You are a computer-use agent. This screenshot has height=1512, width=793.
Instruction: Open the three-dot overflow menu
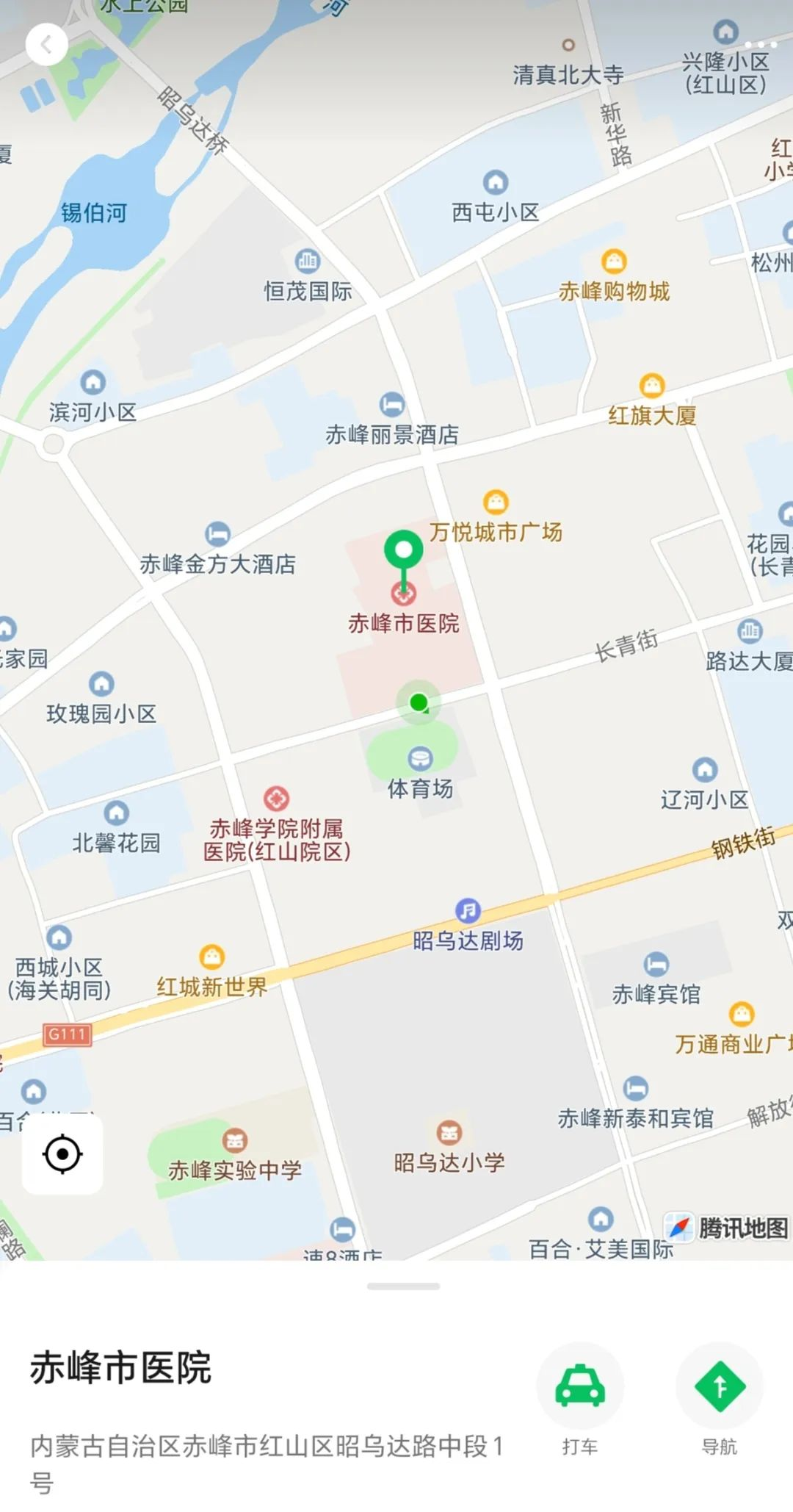[760, 45]
